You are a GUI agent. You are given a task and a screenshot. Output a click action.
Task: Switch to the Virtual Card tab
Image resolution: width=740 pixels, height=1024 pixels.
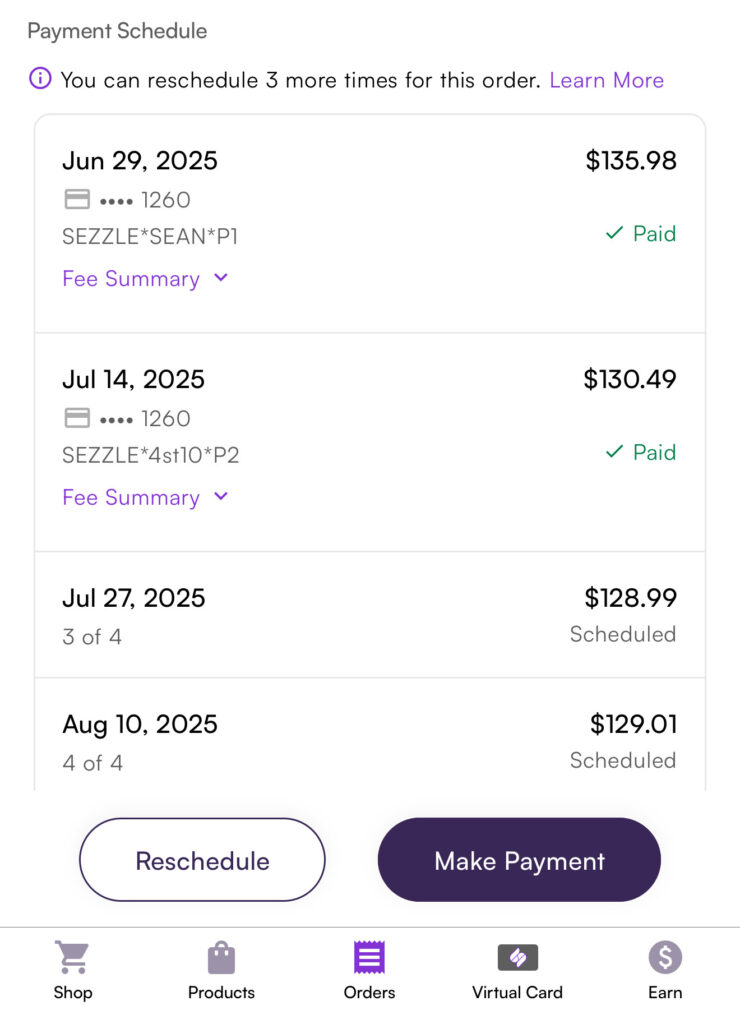pos(517,967)
